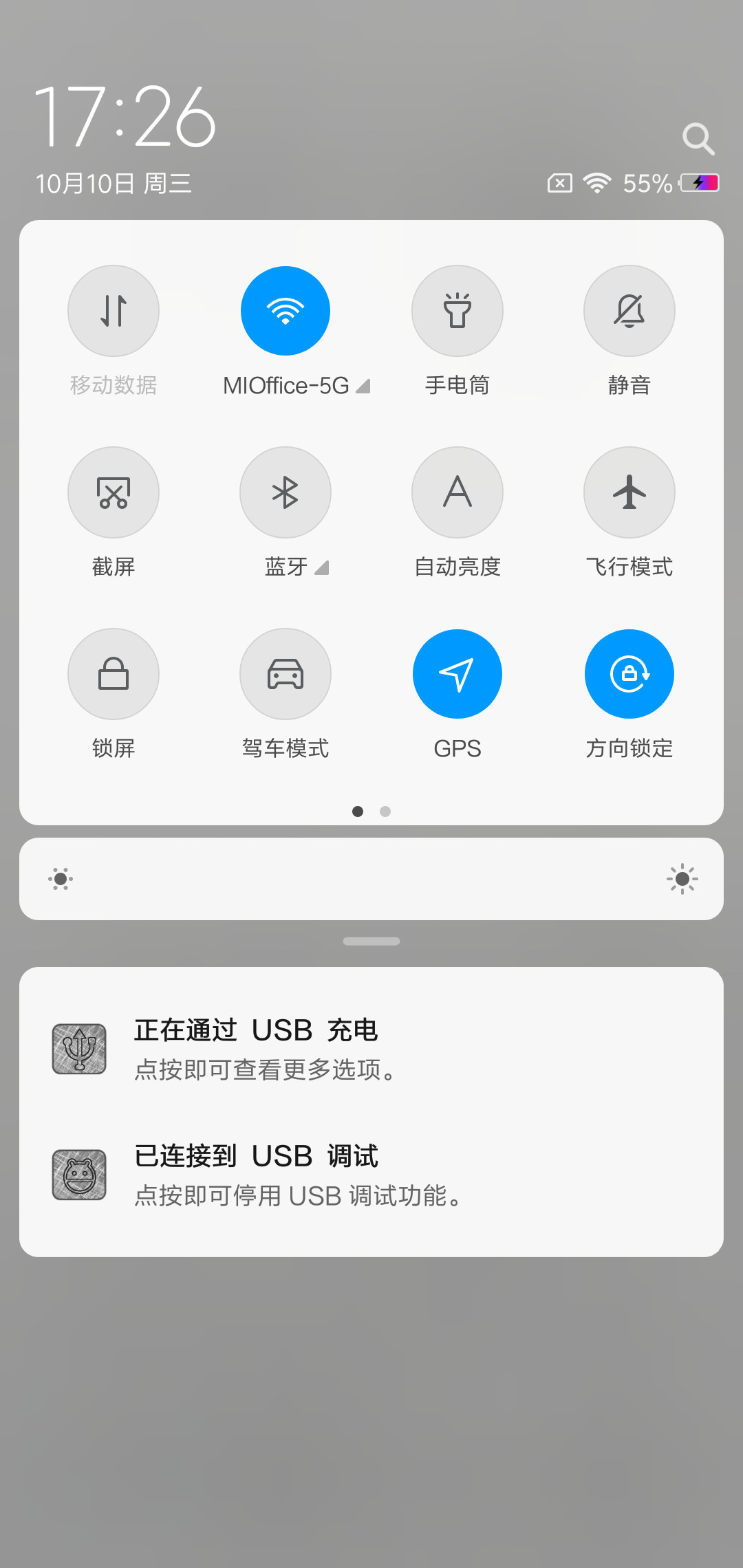
Task: Enable 自动亮度 auto brightness
Action: coord(457,492)
